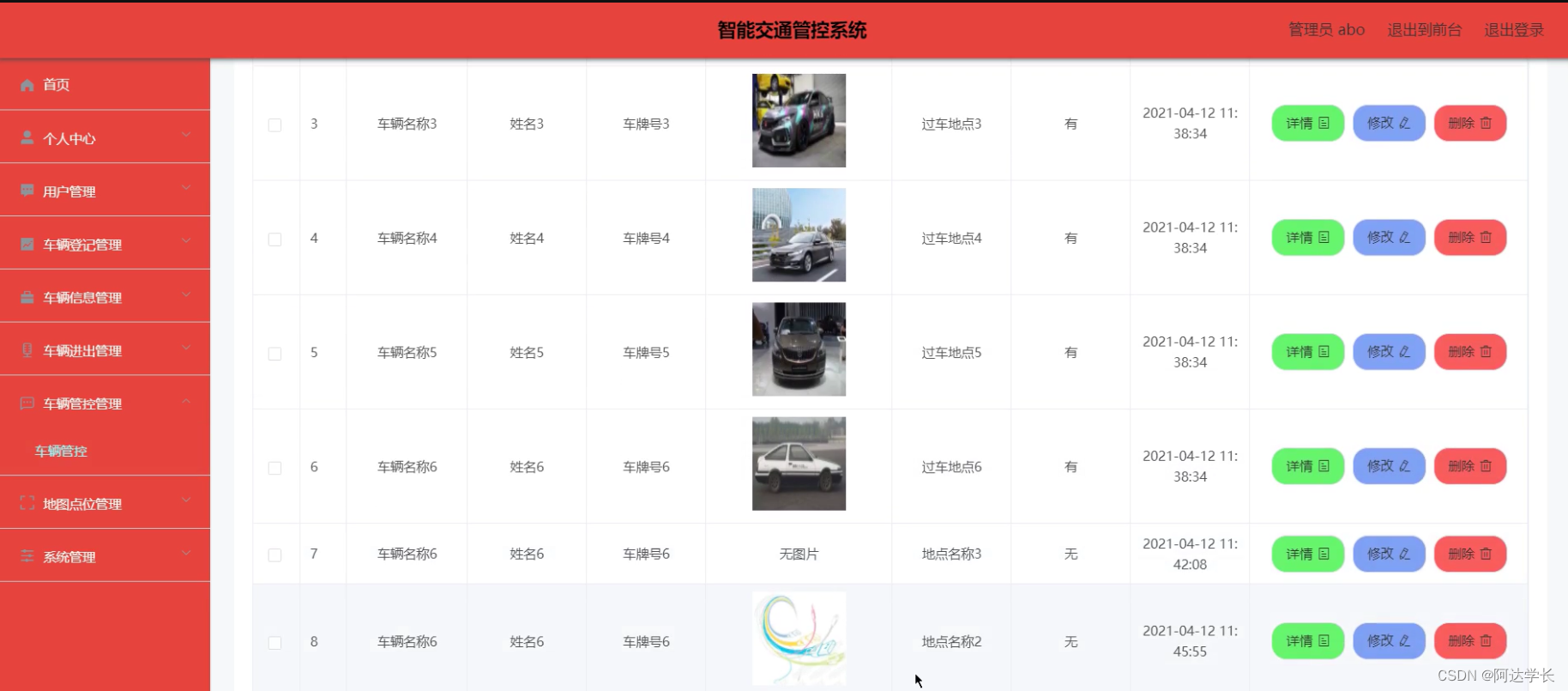This screenshot has width=1568, height=691.
Task: Expand the 车辆进出管理 menu
Action: point(105,350)
